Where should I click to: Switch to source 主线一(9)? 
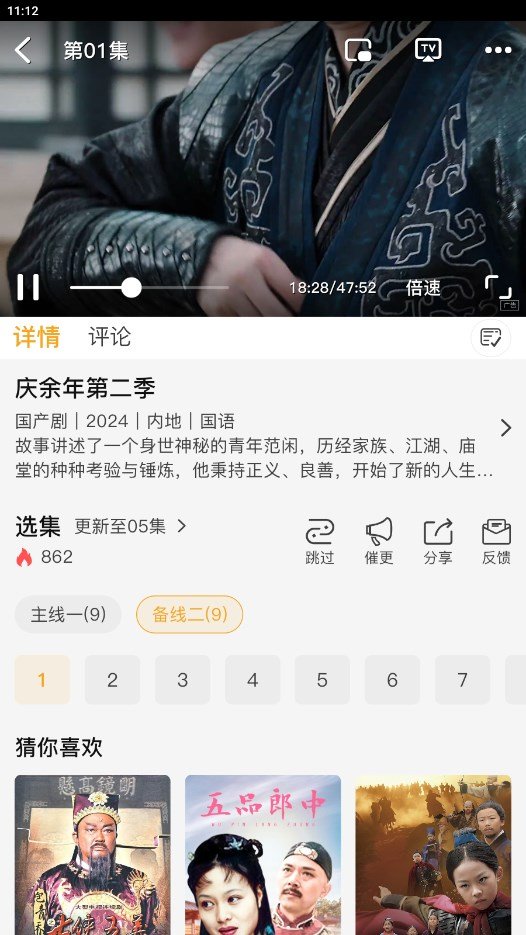[x=68, y=614]
